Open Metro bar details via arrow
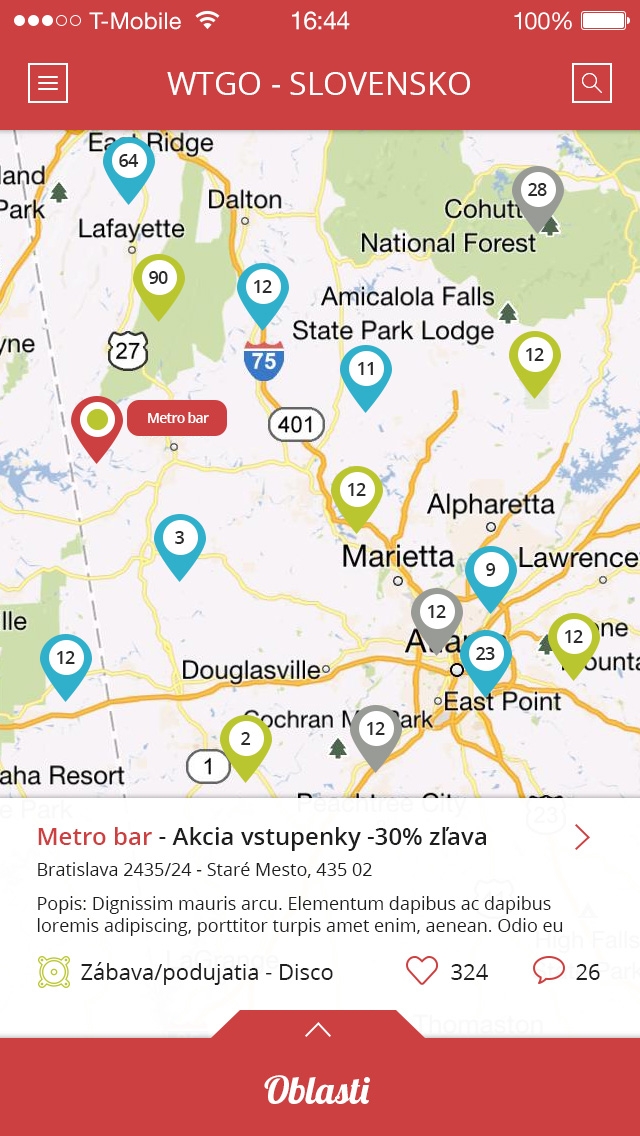This screenshot has height=1136, width=640. [x=583, y=837]
